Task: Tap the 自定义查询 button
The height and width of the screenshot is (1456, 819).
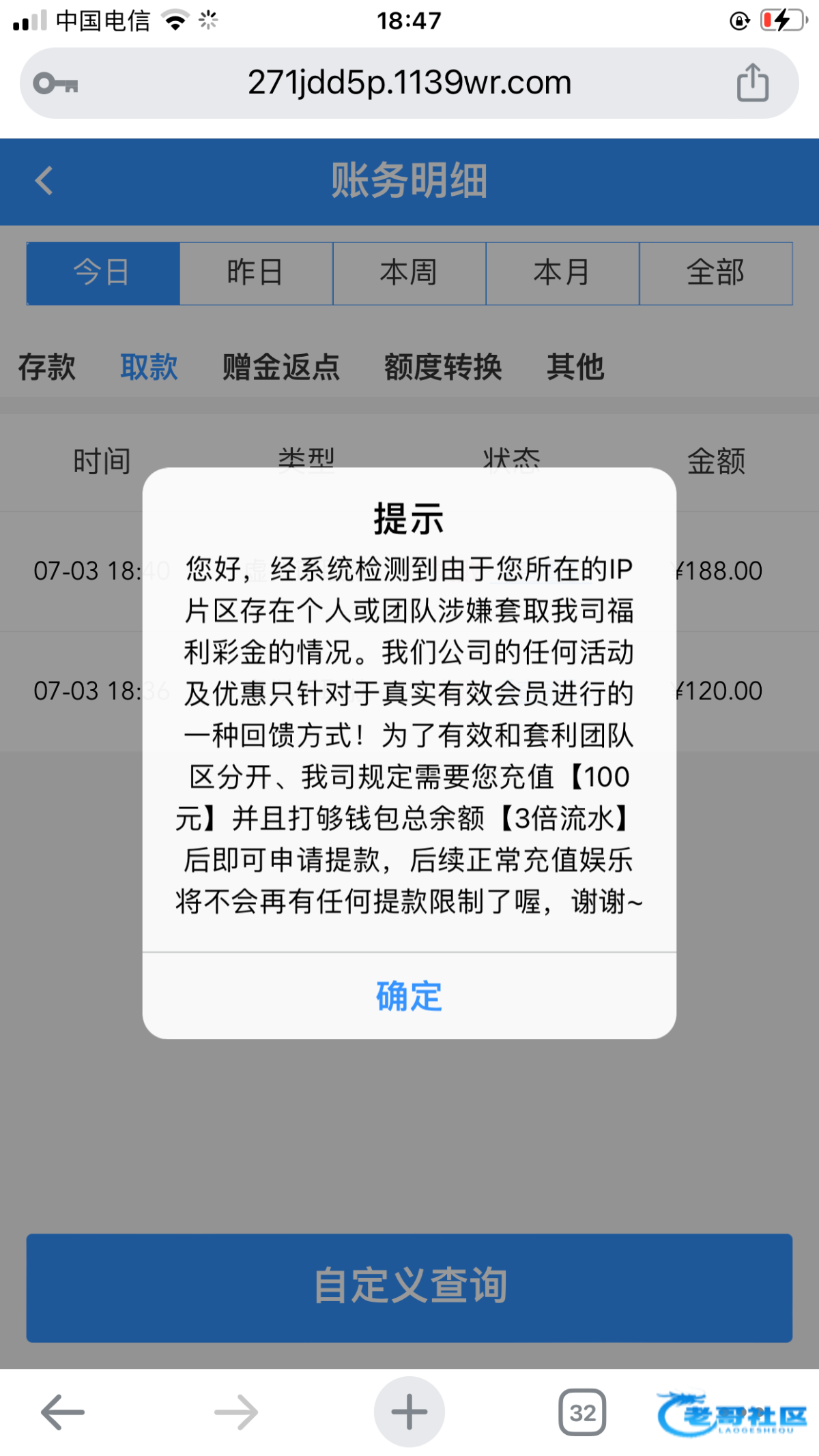Action: pyautogui.click(x=409, y=1287)
